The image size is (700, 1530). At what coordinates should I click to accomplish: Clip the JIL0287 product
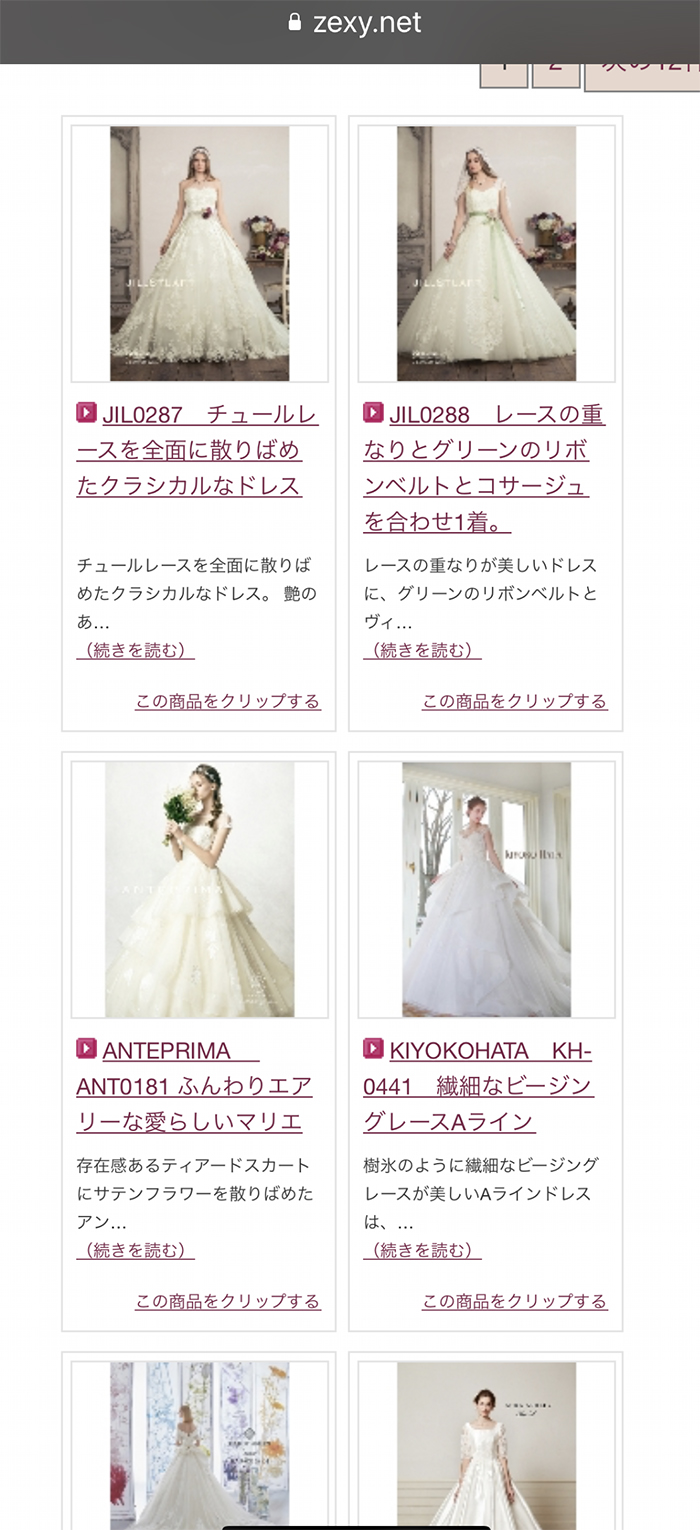(x=228, y=701)
